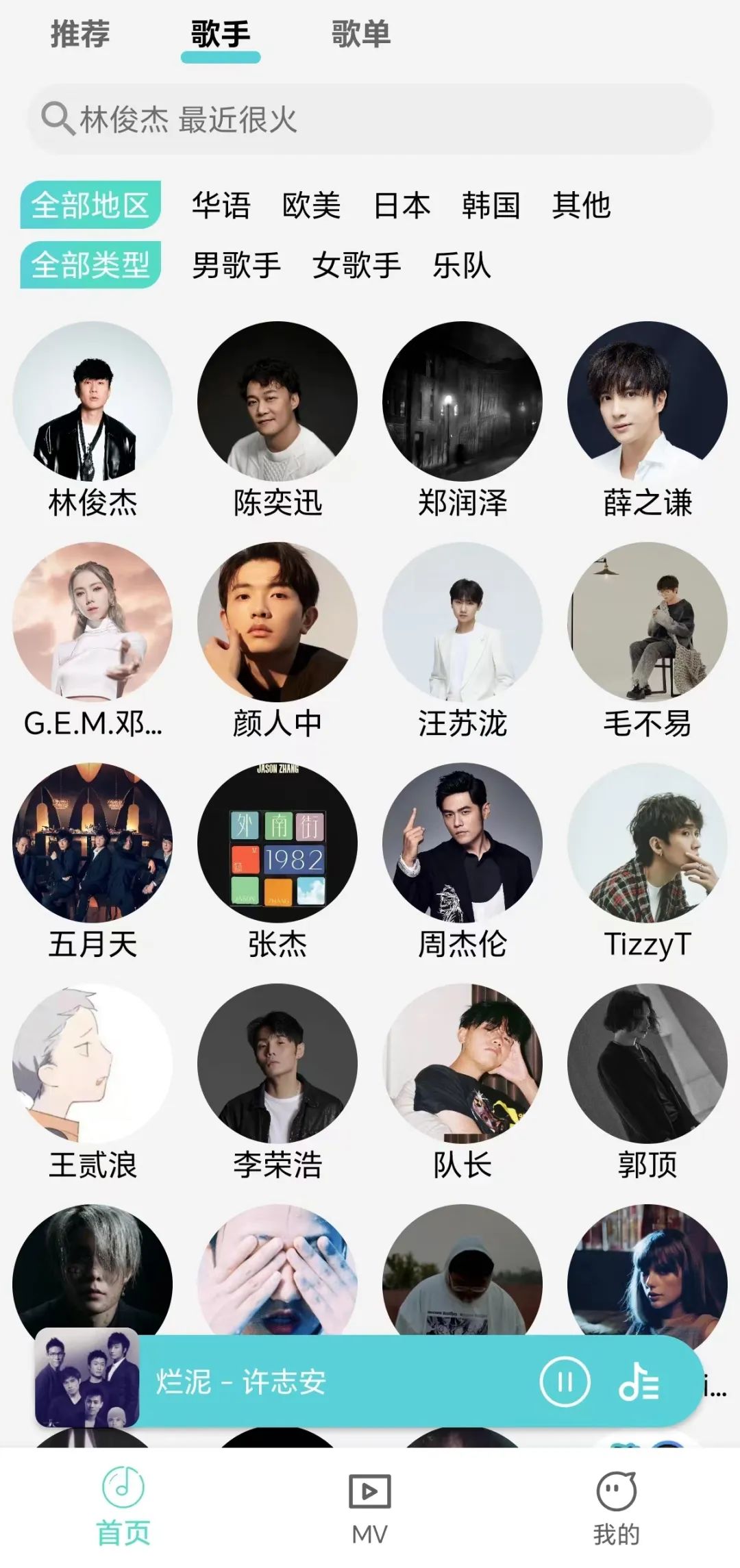Show only 女歌手
This screenshot has height=1568, width=740.
click(356, 265)
